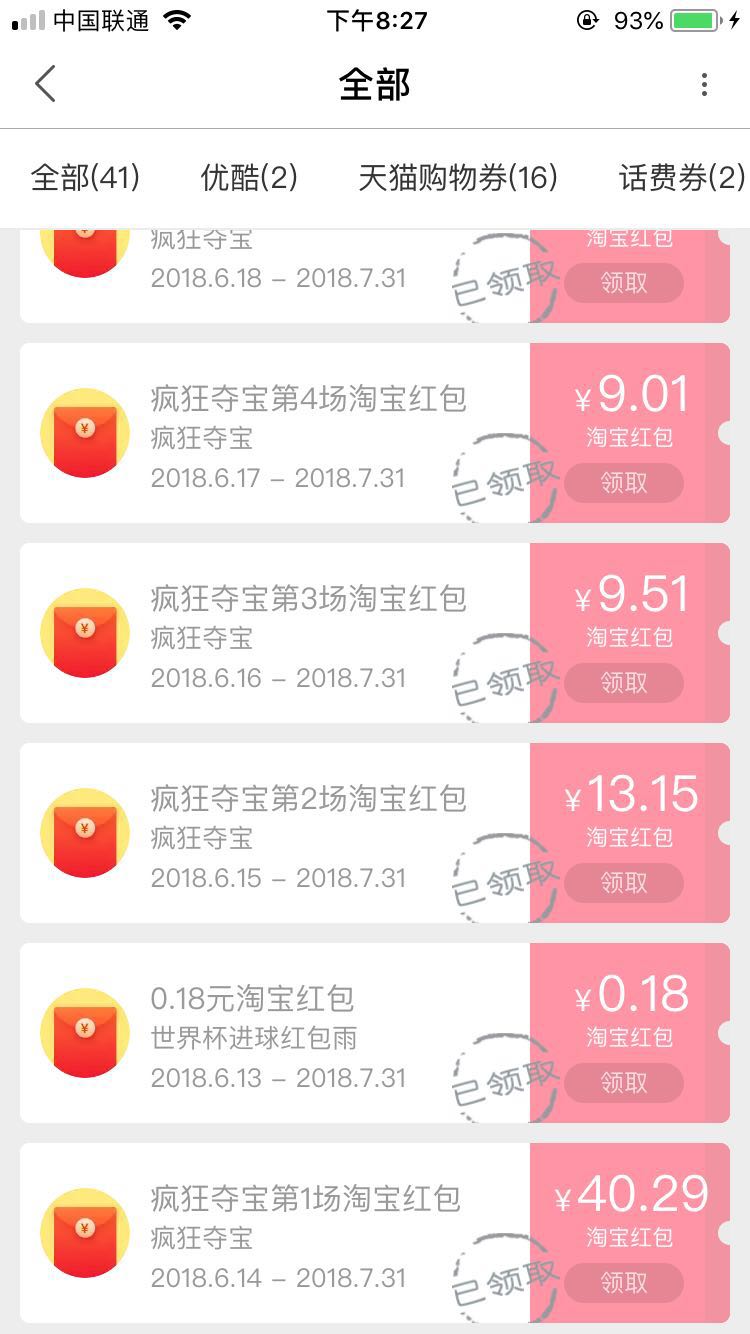Select the 疯狂夺宝第2场 red envelope icon

(x=84, y=832)
